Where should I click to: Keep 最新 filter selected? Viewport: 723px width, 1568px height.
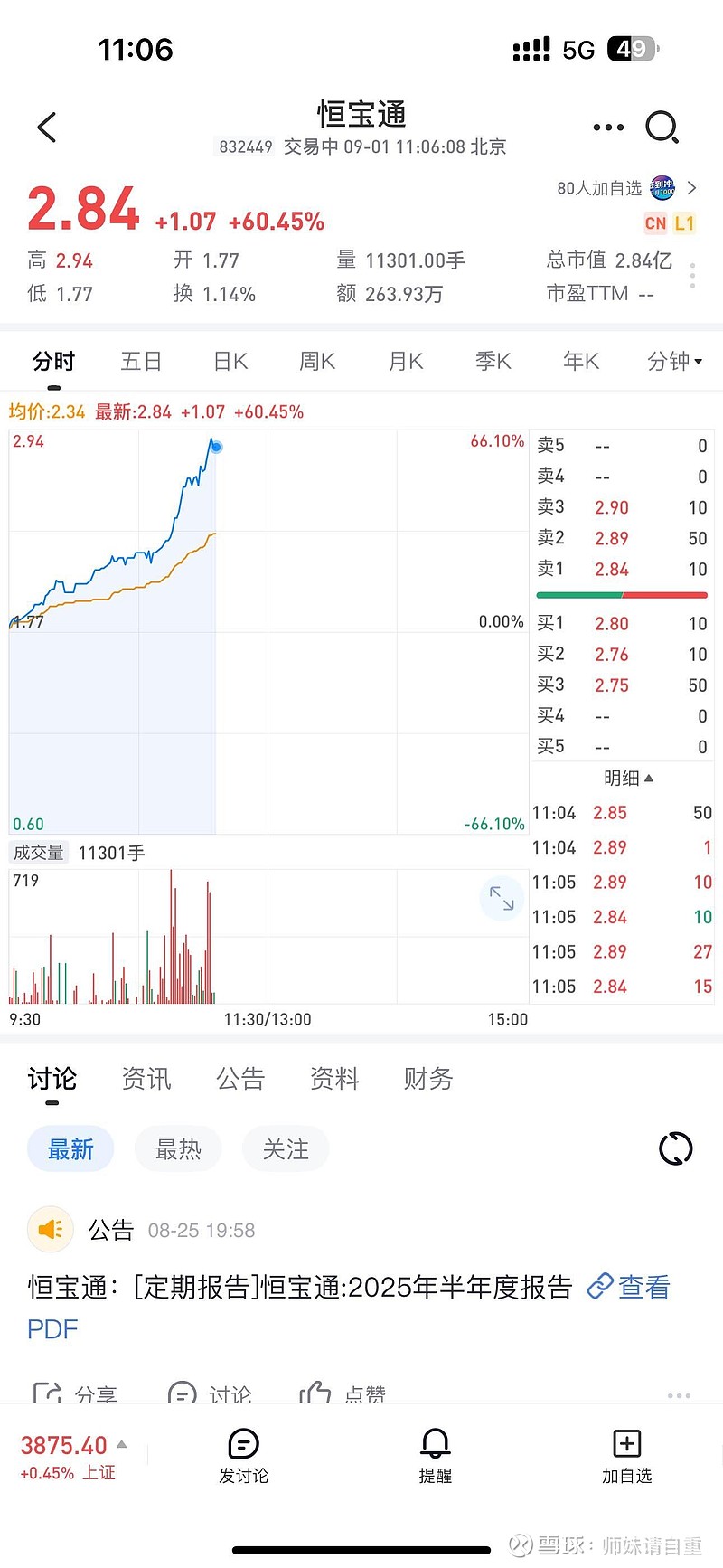pos(70,1148)
